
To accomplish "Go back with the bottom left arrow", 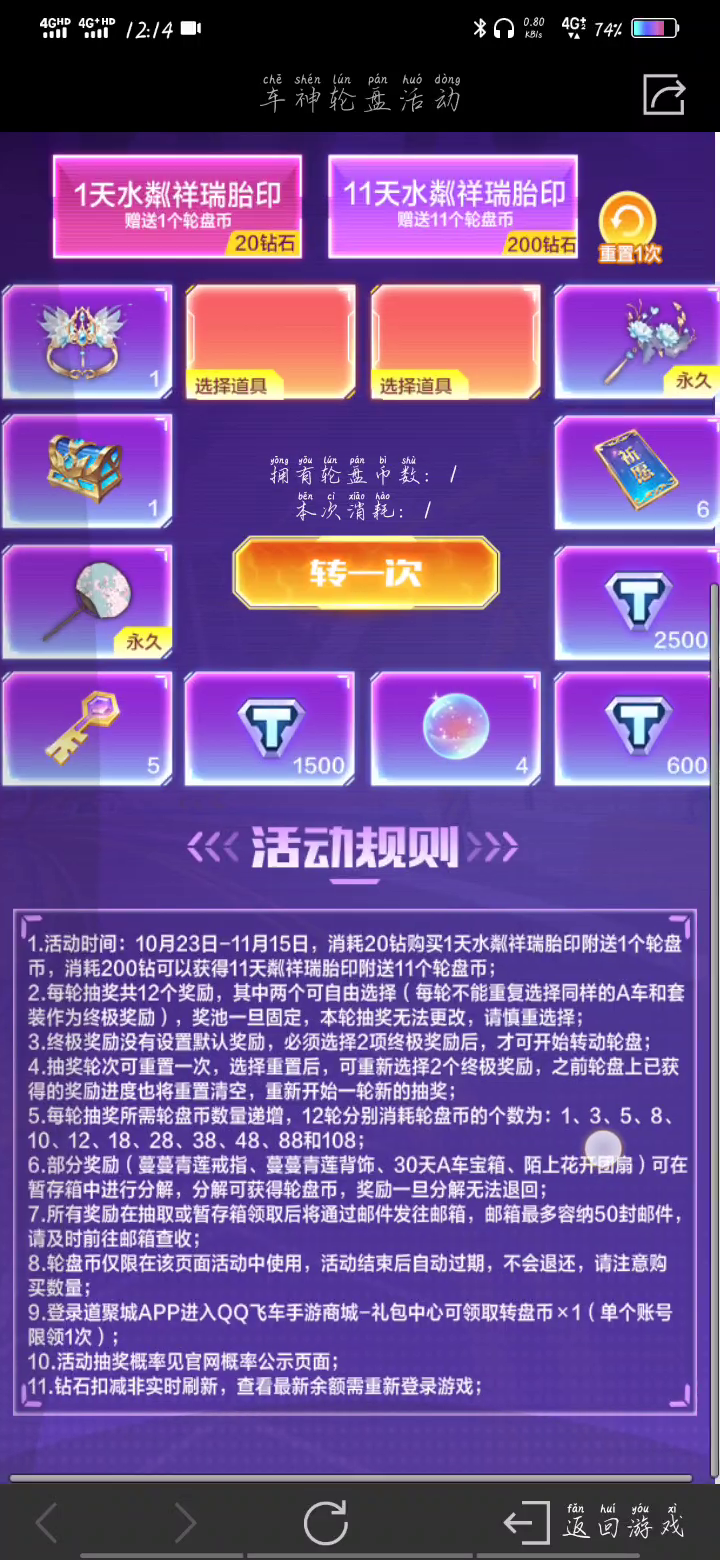I will coord(47,1523).
